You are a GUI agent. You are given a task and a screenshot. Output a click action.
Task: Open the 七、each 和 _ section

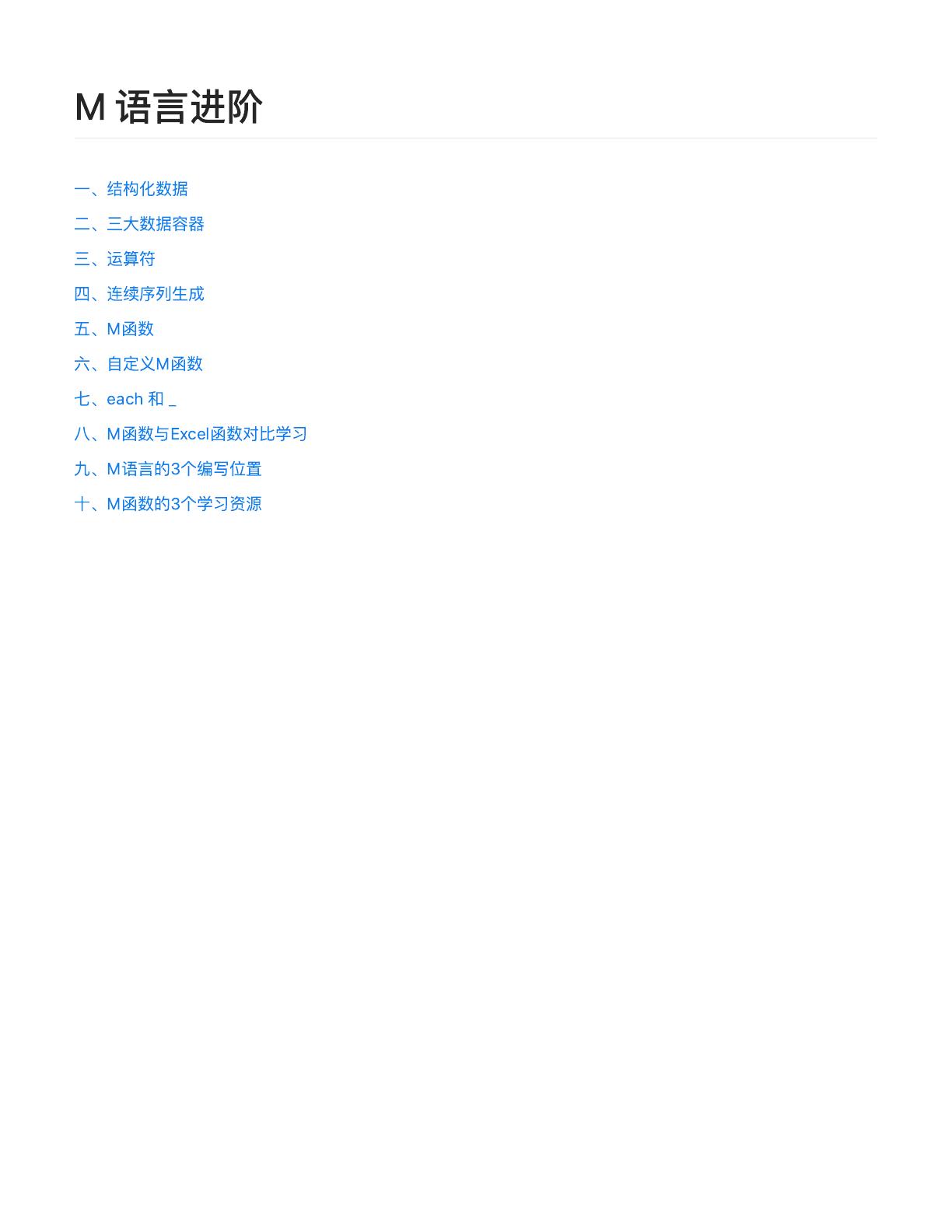click(x=125, y=399)
